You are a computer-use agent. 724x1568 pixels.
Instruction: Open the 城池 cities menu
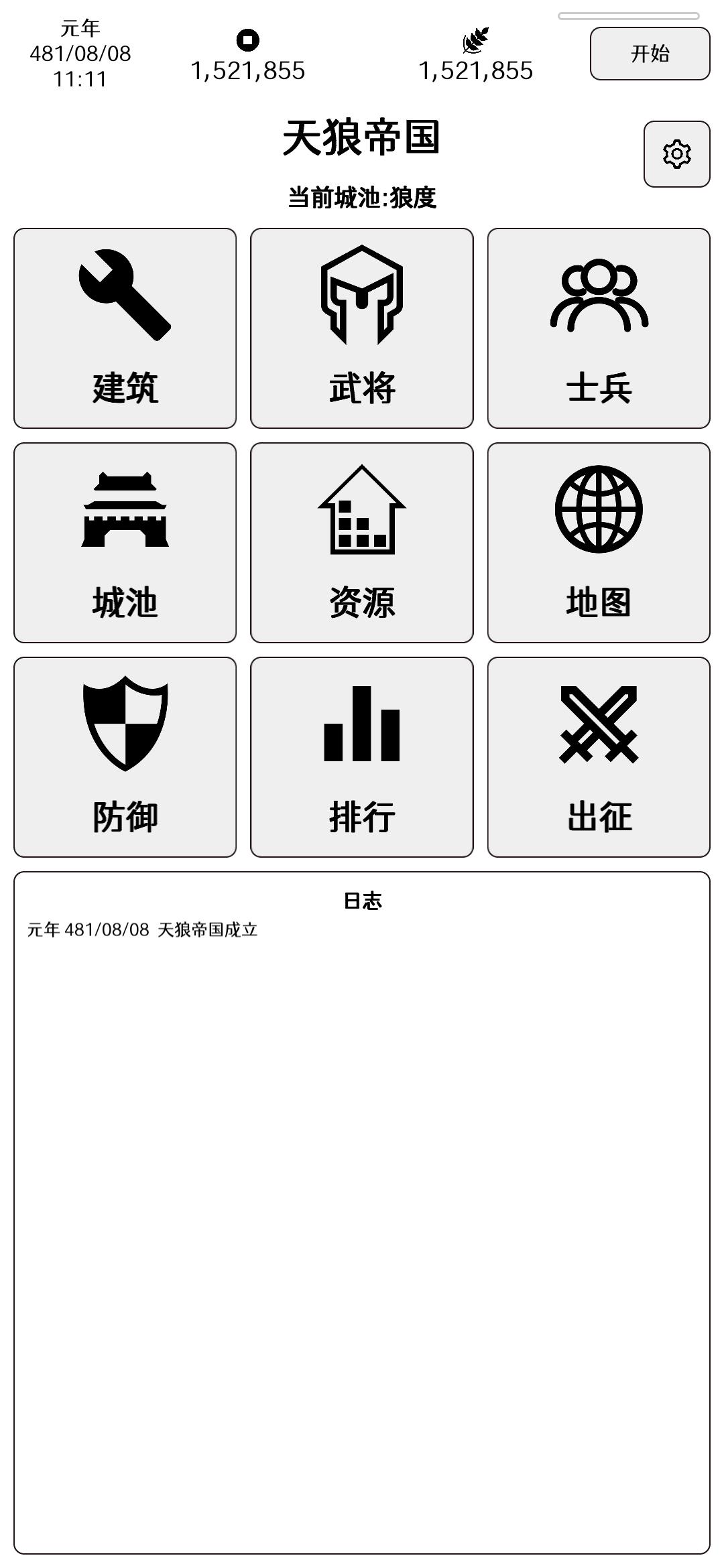pos(125,543)
